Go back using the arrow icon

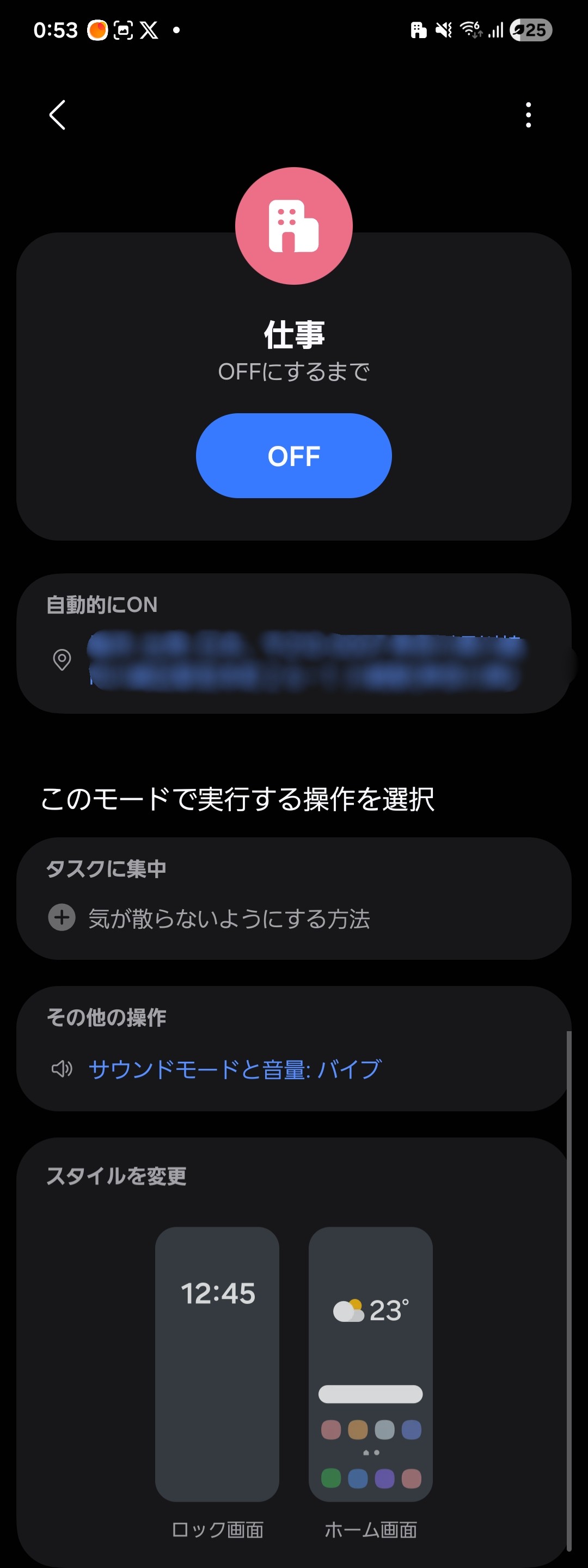(x=57, y=115)
